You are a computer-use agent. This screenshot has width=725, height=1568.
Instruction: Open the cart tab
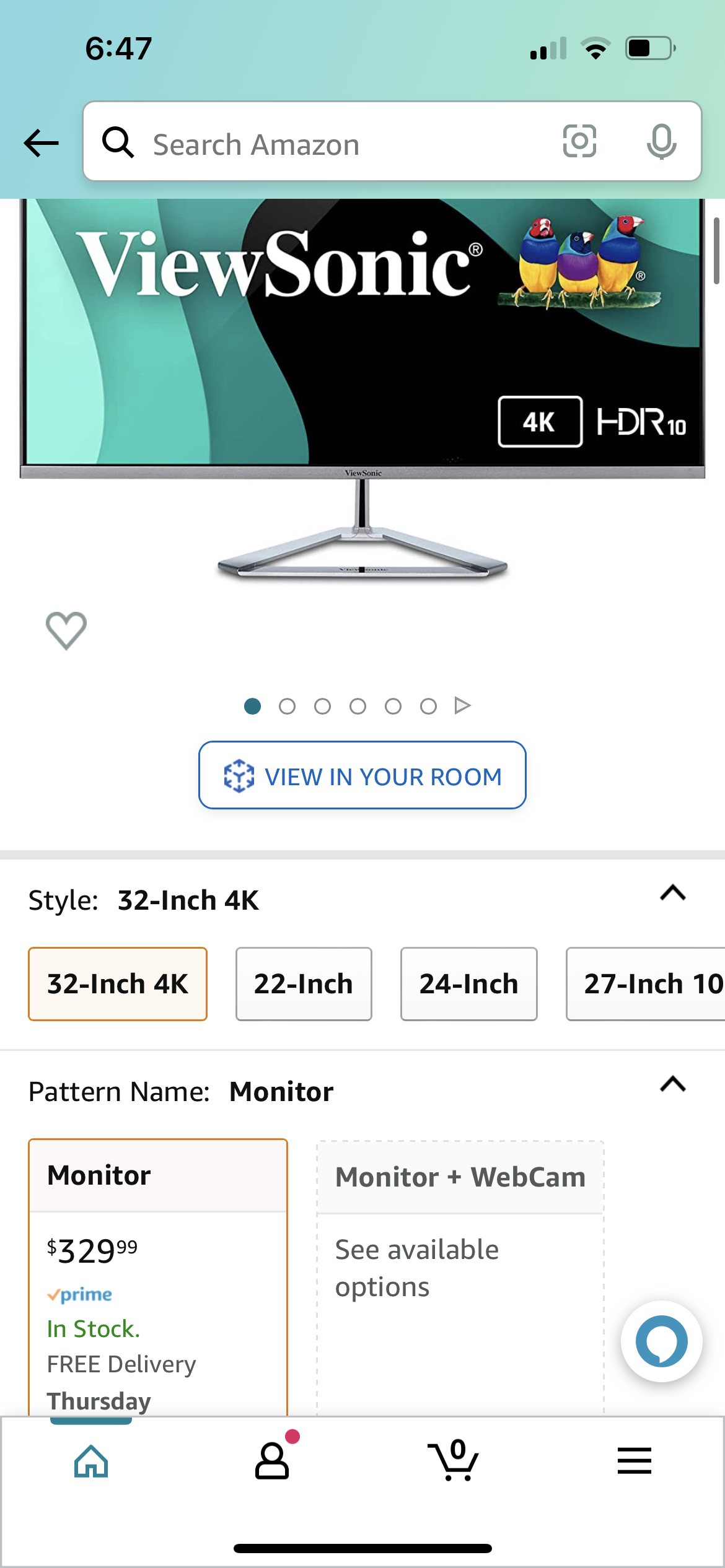pos(454,1461)
